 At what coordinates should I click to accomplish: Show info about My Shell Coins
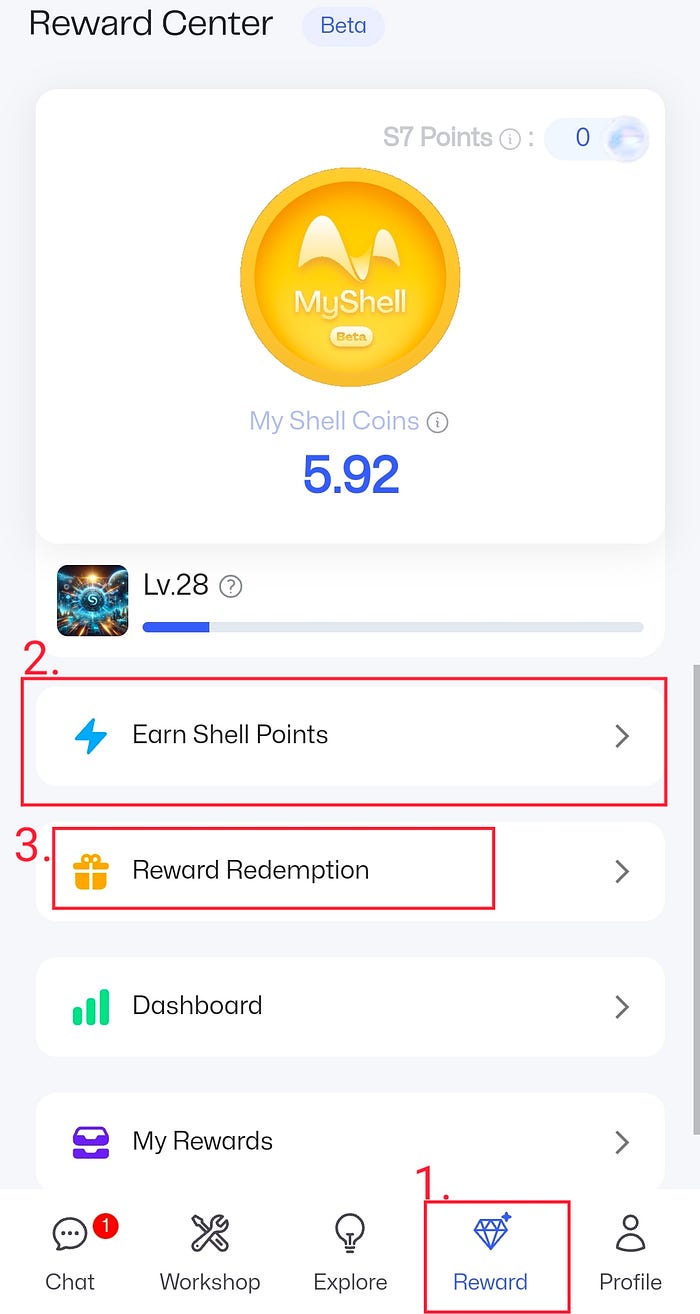point(438,422)
